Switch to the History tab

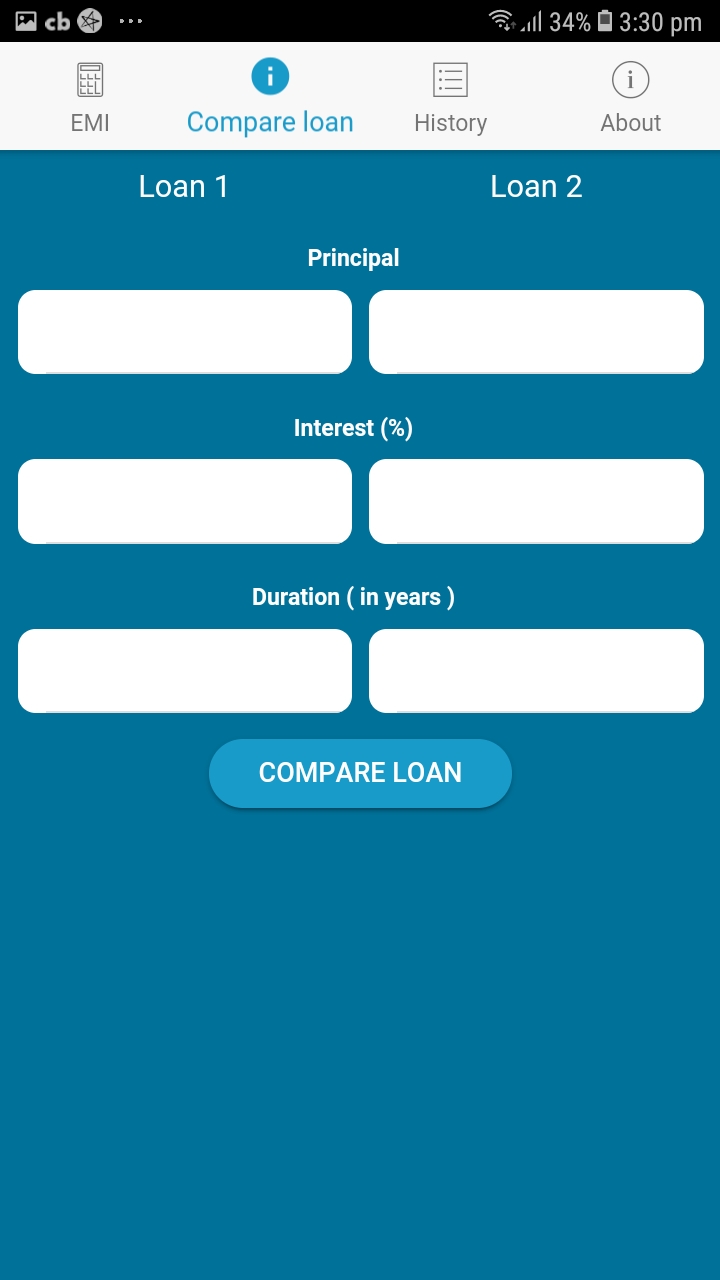point(450,95)
